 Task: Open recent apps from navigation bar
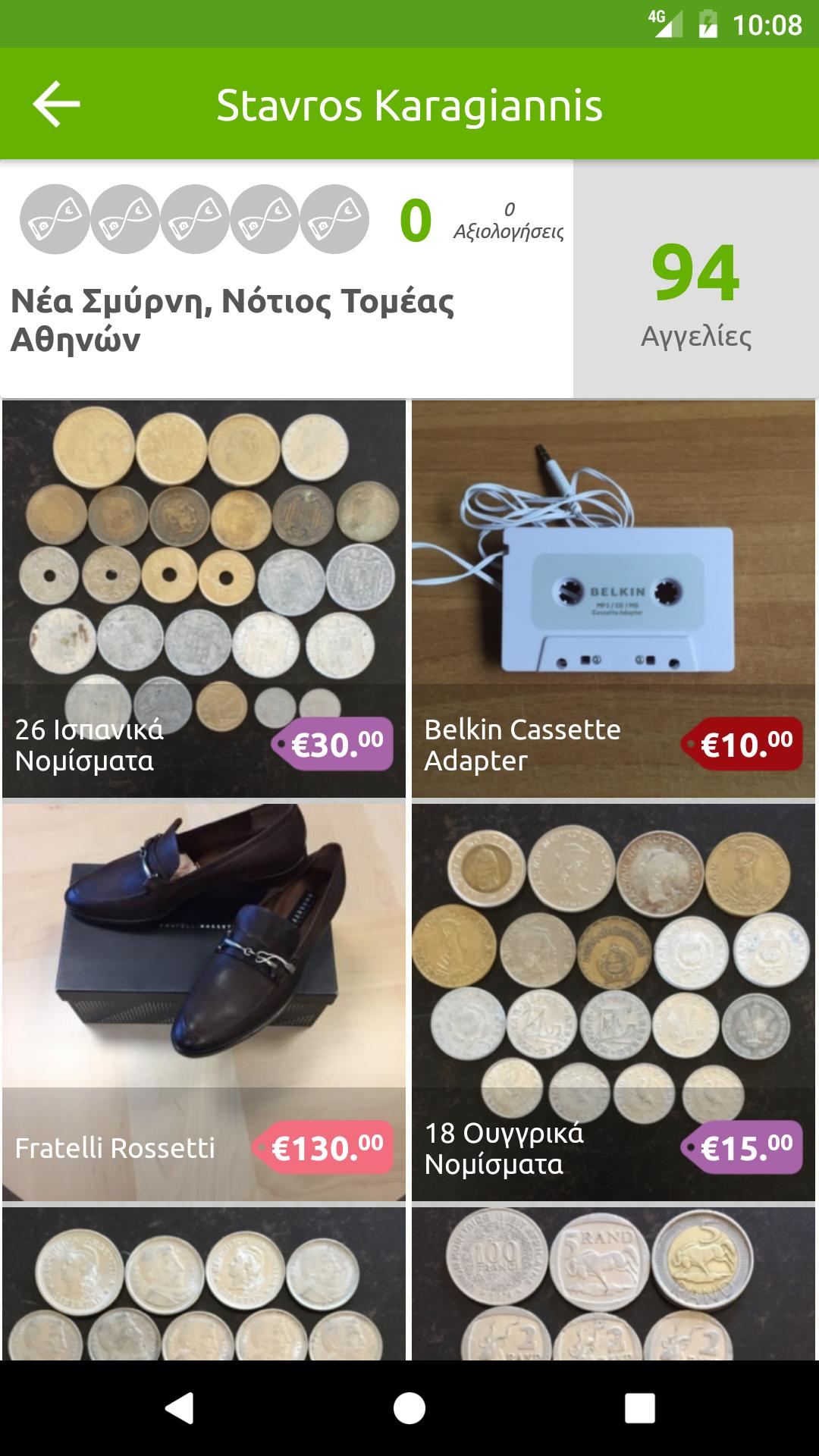click(x=639, y=1408)
